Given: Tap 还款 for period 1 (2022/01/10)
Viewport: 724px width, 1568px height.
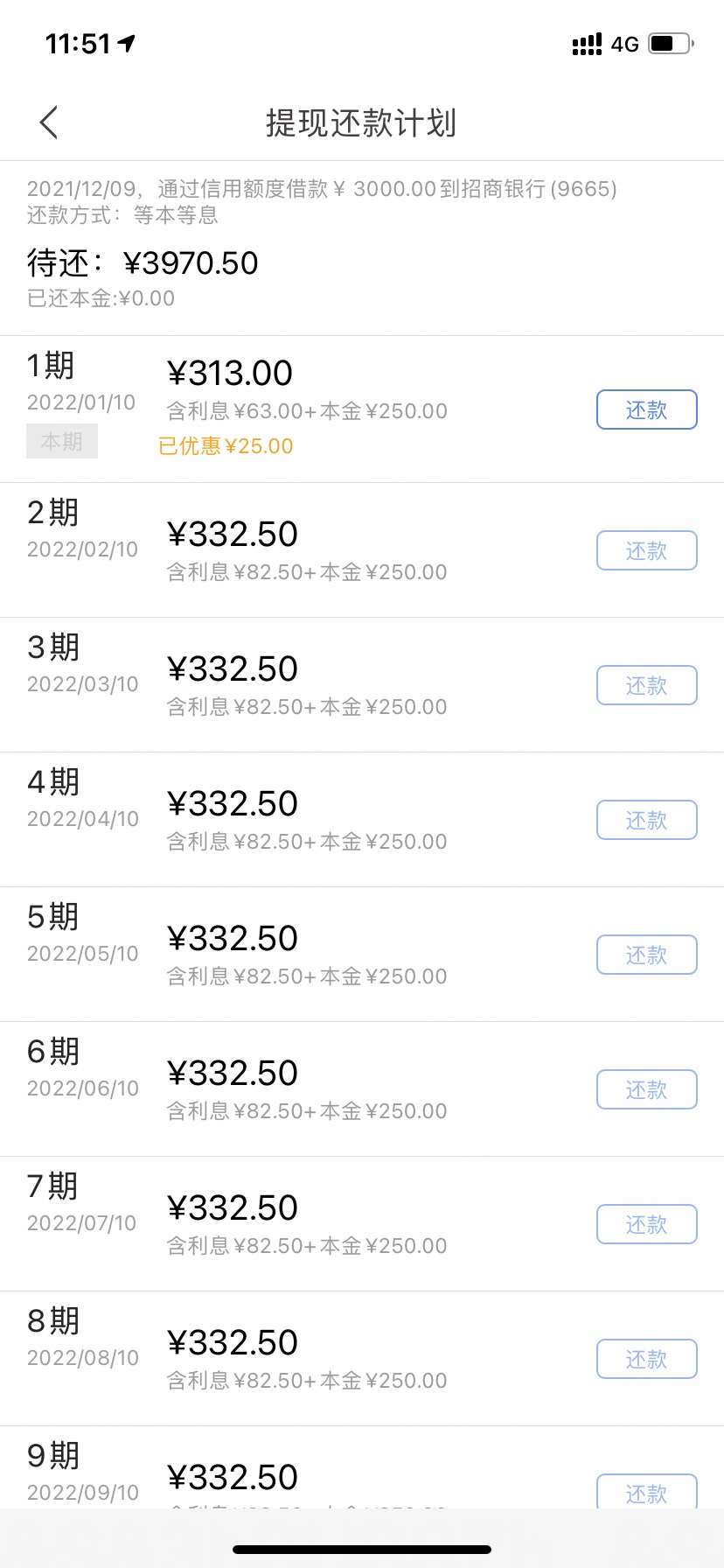Looking at the screenshot, I should tap(647, 409).
